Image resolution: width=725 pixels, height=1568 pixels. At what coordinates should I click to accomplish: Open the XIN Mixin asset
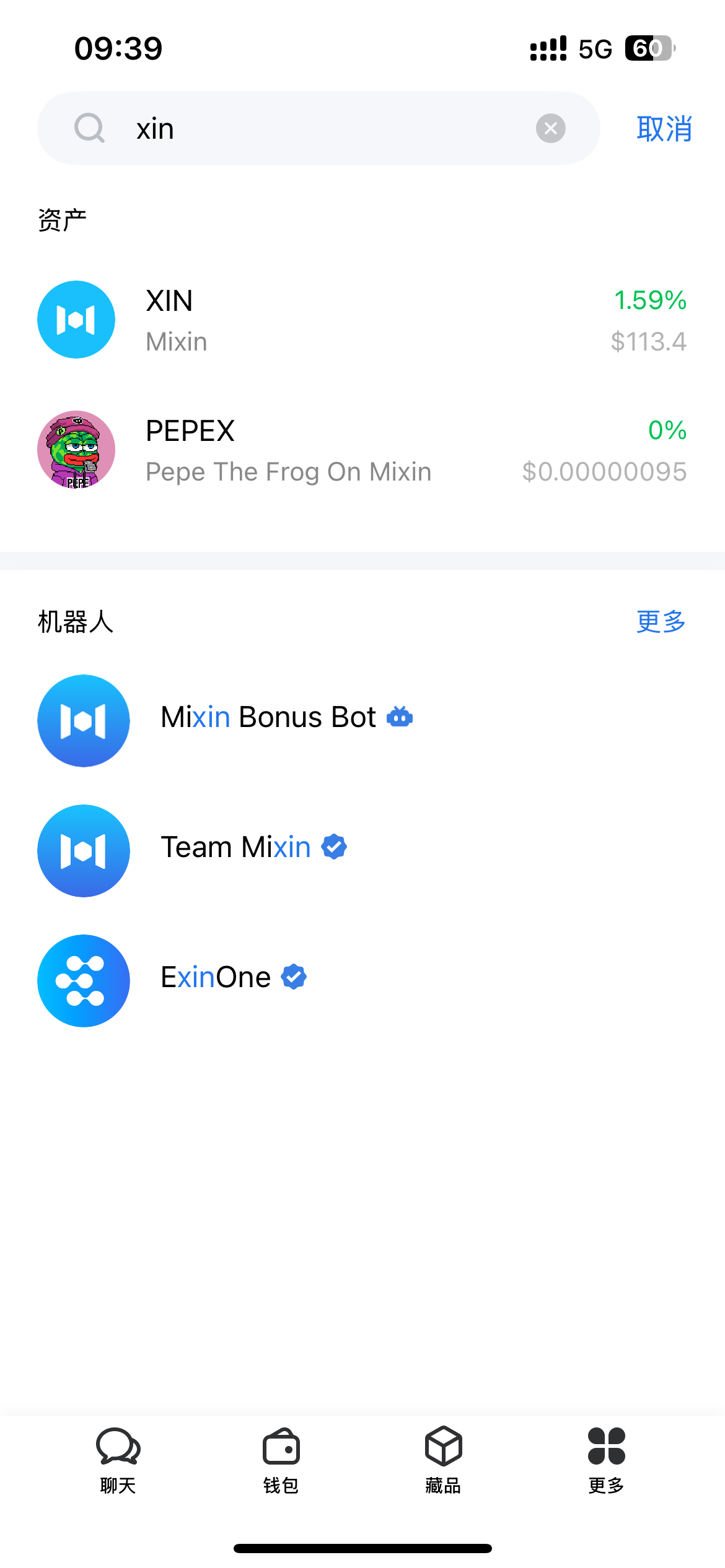(362, 320)
